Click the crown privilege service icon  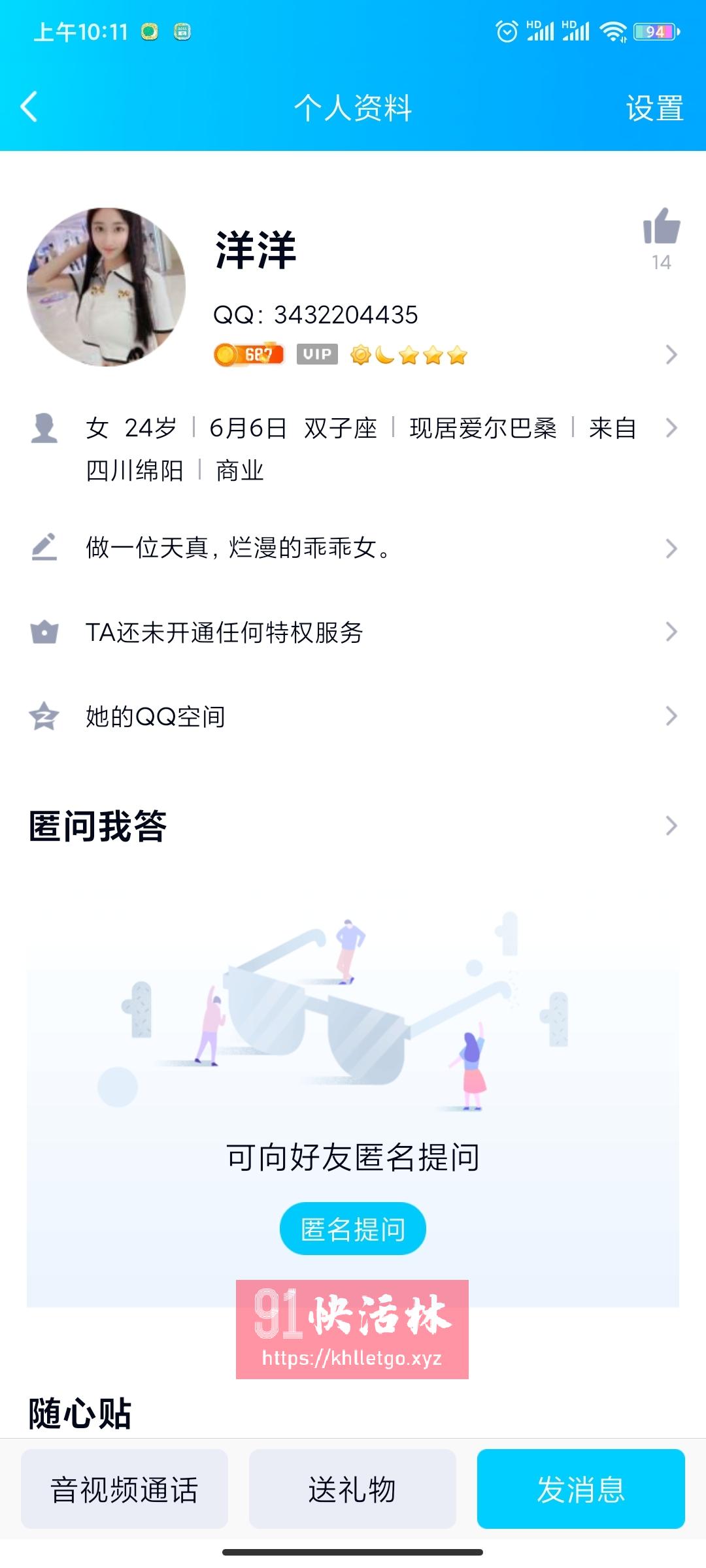click(x=44, y=631)
